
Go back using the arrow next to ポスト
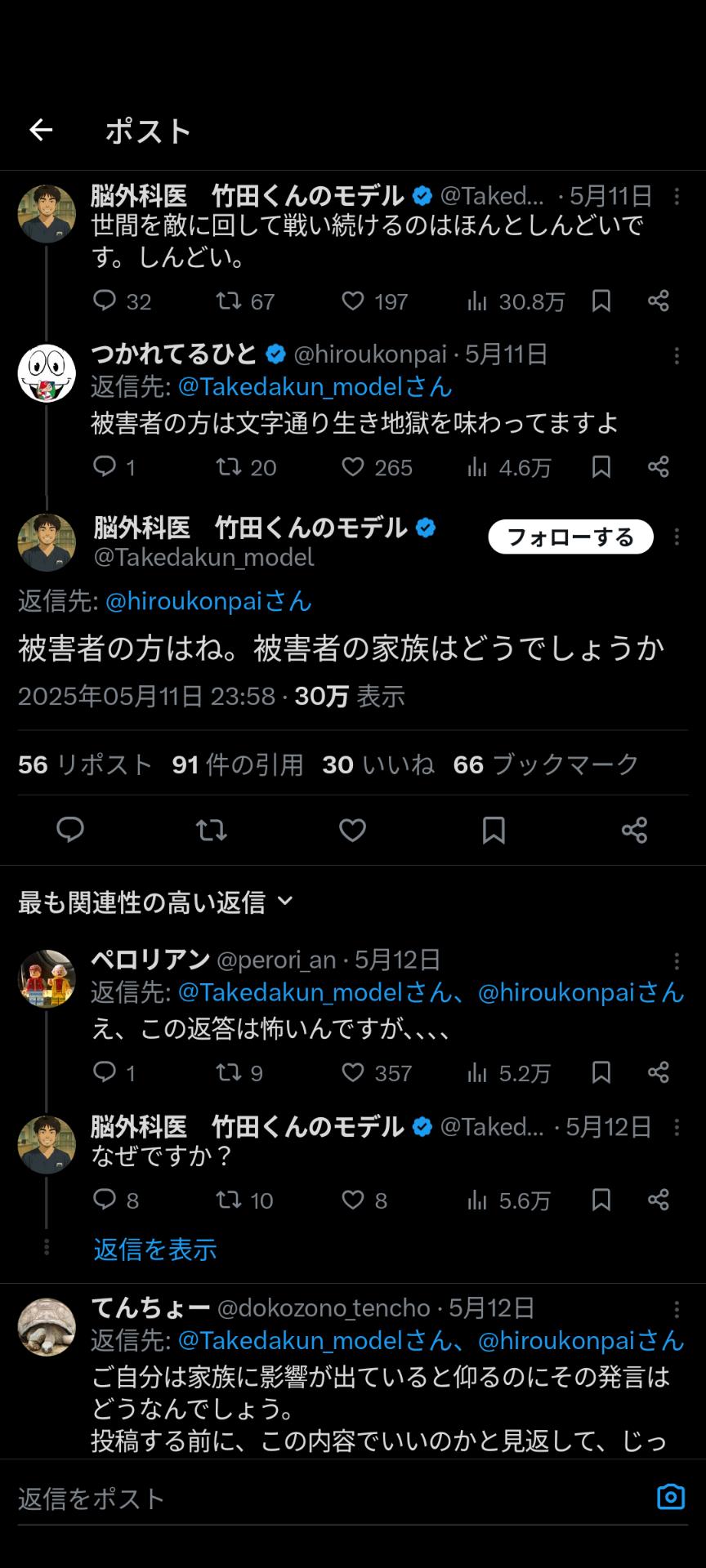[x=41, y=130]
